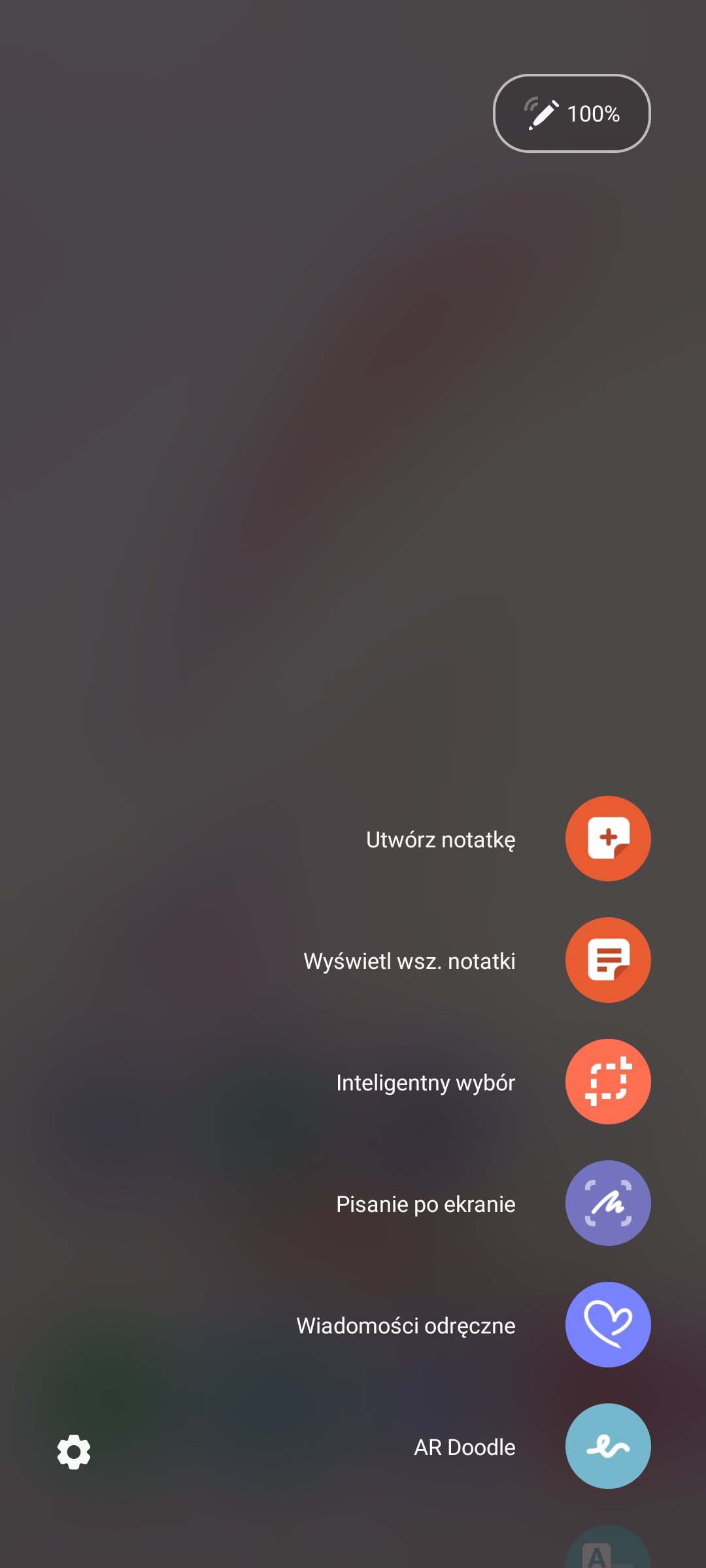The image size is (706, 1568).
Task: Open Air command settings gear
Action: [x=74, y=1452]
